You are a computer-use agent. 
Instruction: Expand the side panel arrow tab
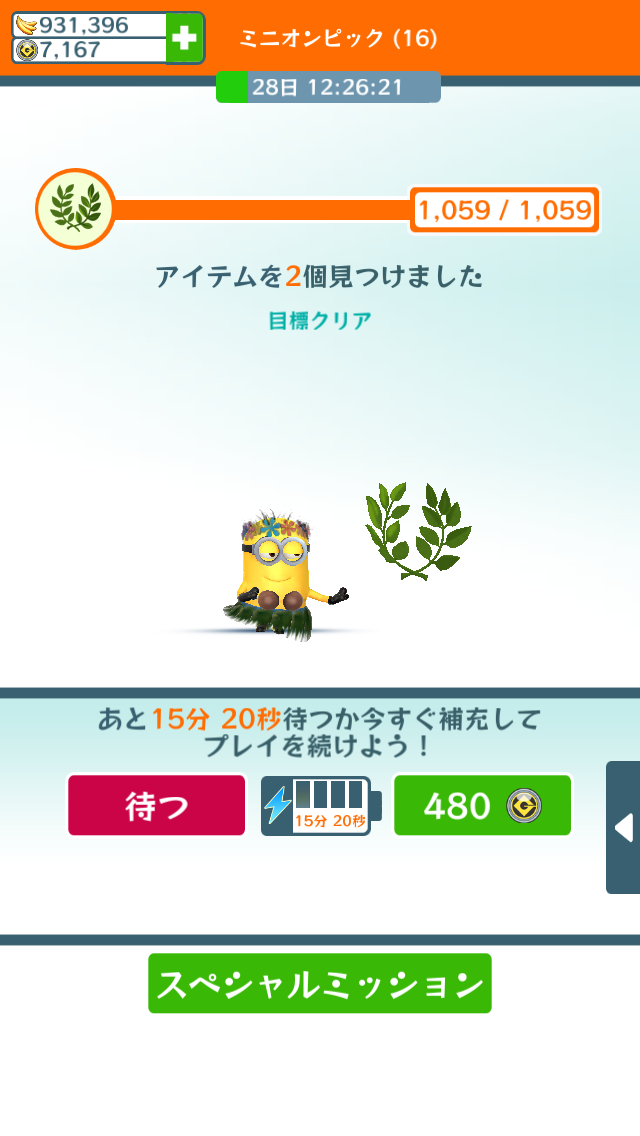coord(623,827)
